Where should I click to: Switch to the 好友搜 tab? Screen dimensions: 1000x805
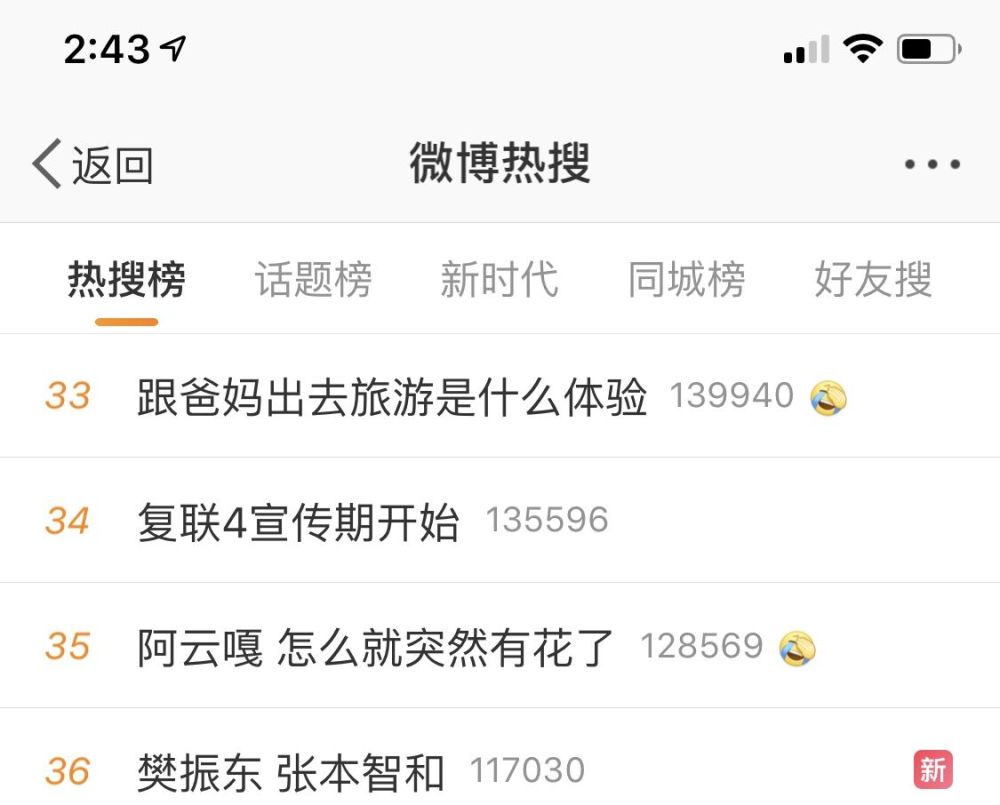[x=873, y=279]
